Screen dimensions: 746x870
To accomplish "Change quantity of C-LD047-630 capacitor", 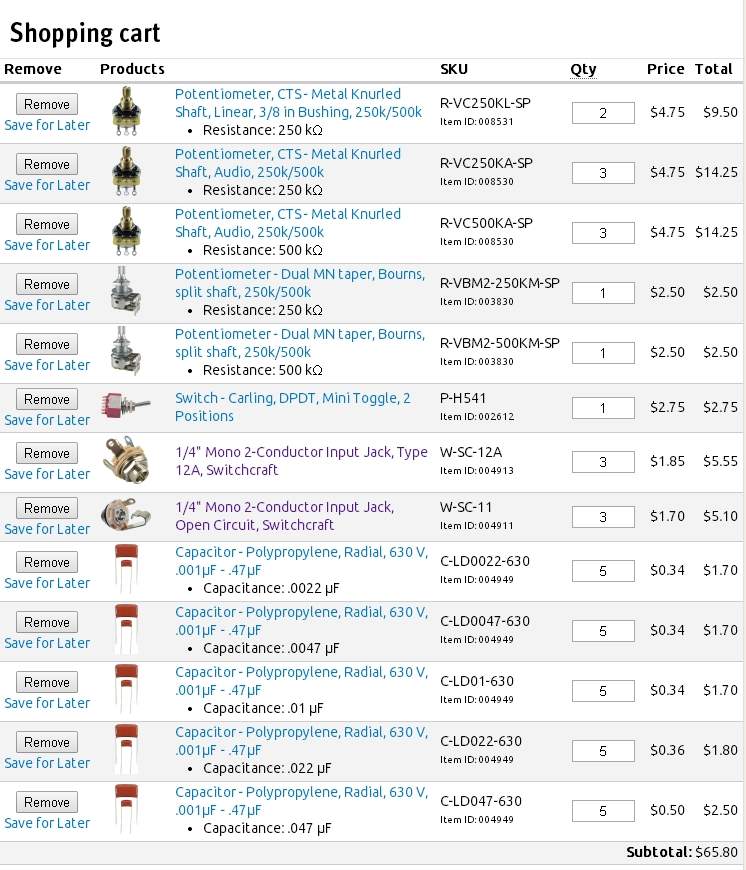I will click(x=603, y=811).
